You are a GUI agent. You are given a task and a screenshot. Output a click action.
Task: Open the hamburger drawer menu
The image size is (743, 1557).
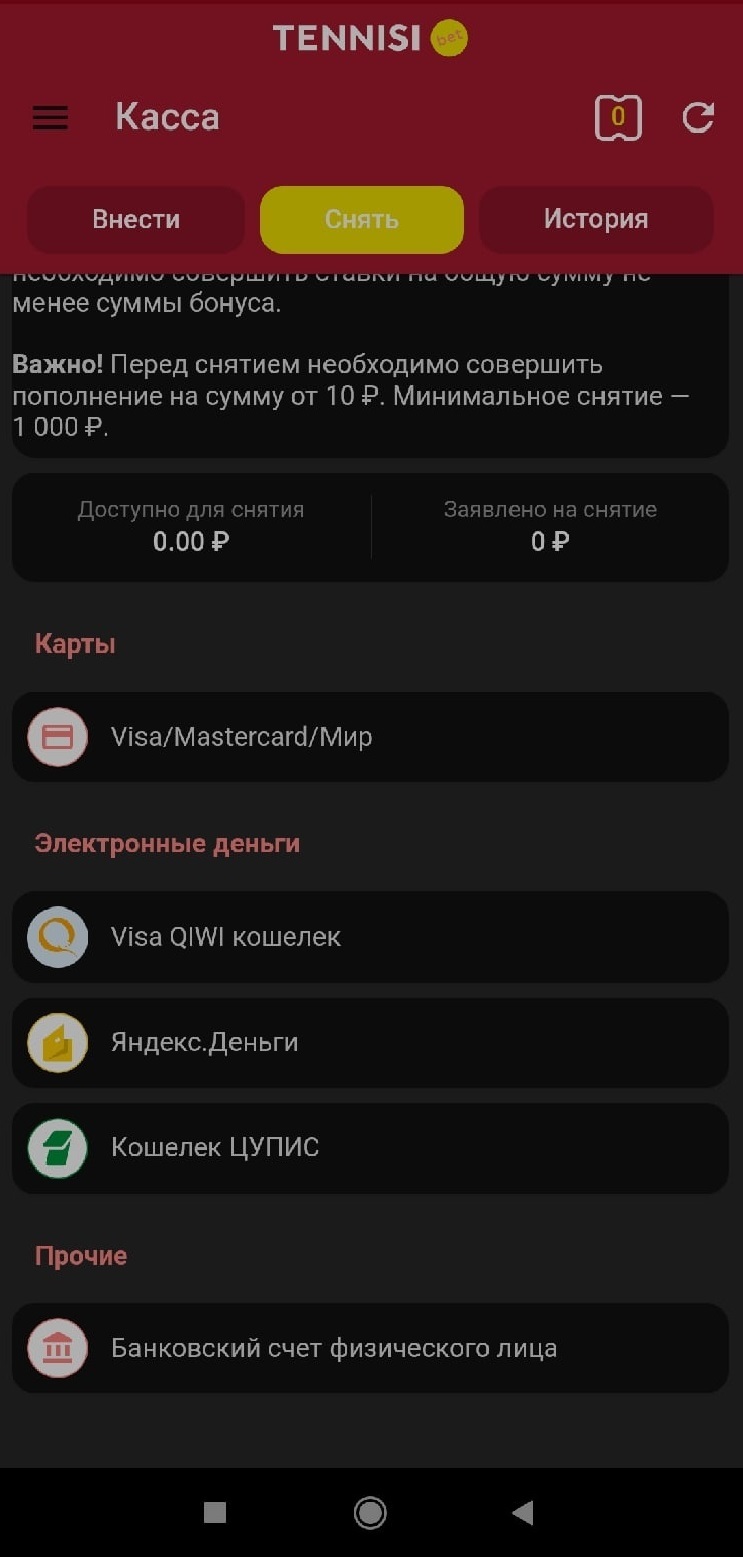(50, 118)
